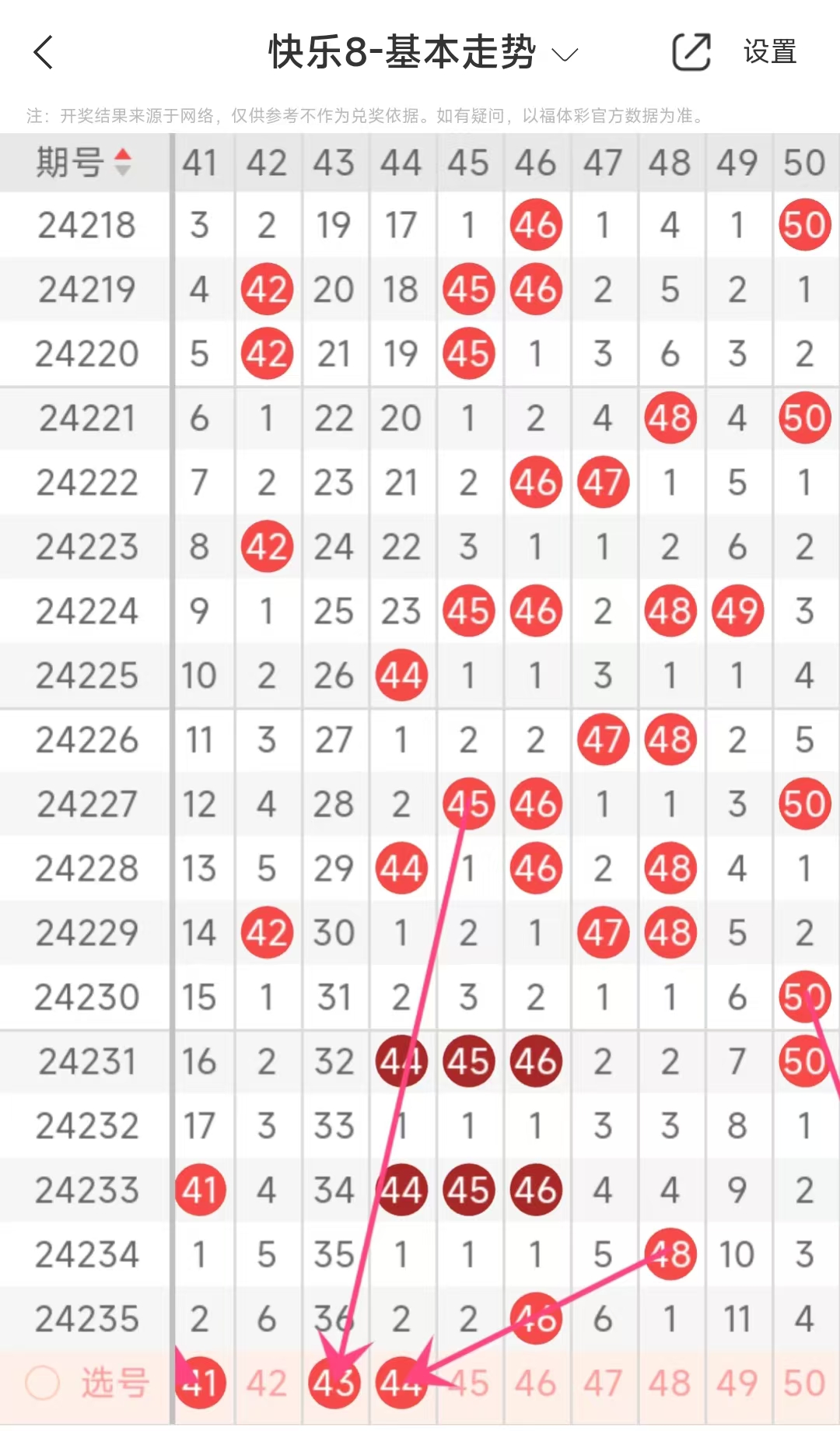Select number 50 in the 选号 row
Viewport: 840px width, 1431px height.
[x=804, y=1384]
